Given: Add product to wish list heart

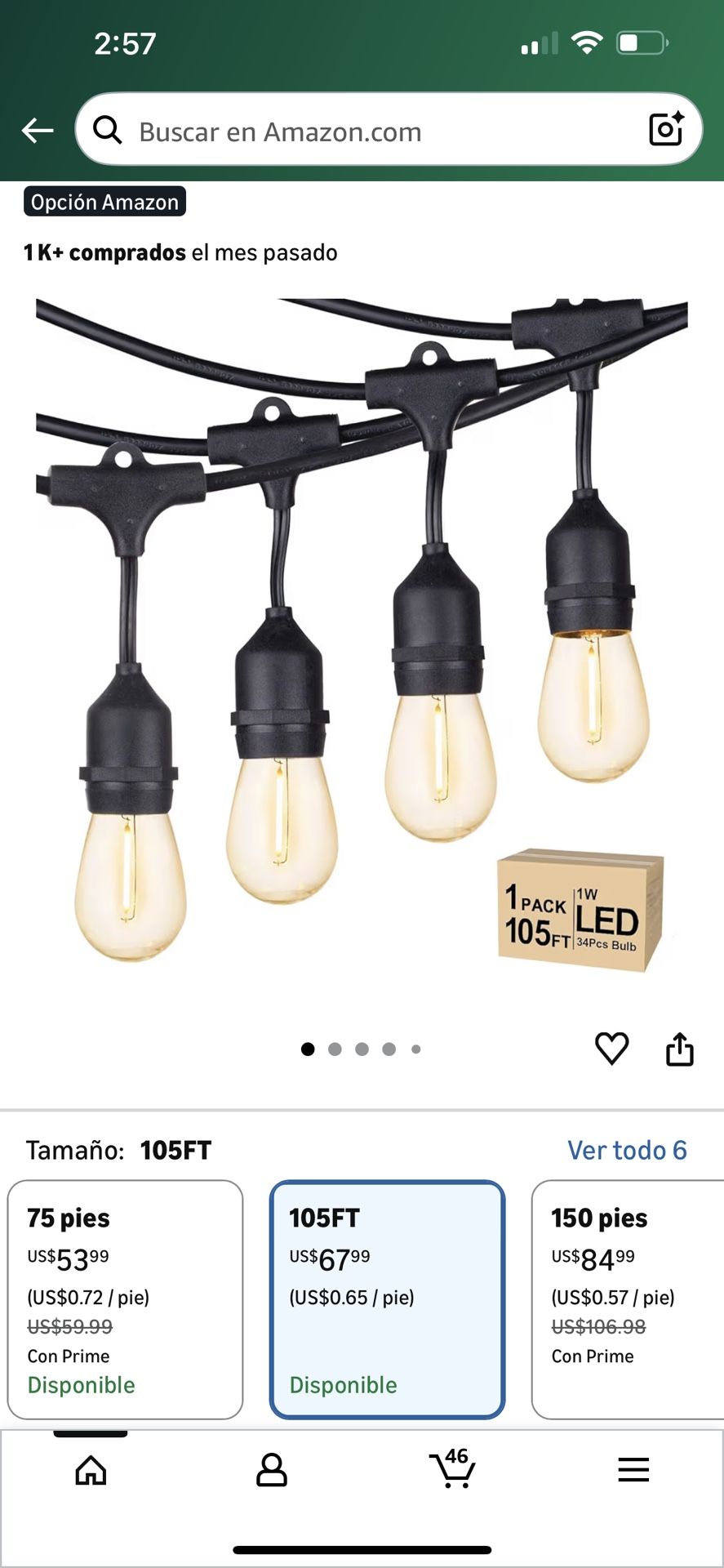Looking at the screenshot, I should pos(611,1049).
